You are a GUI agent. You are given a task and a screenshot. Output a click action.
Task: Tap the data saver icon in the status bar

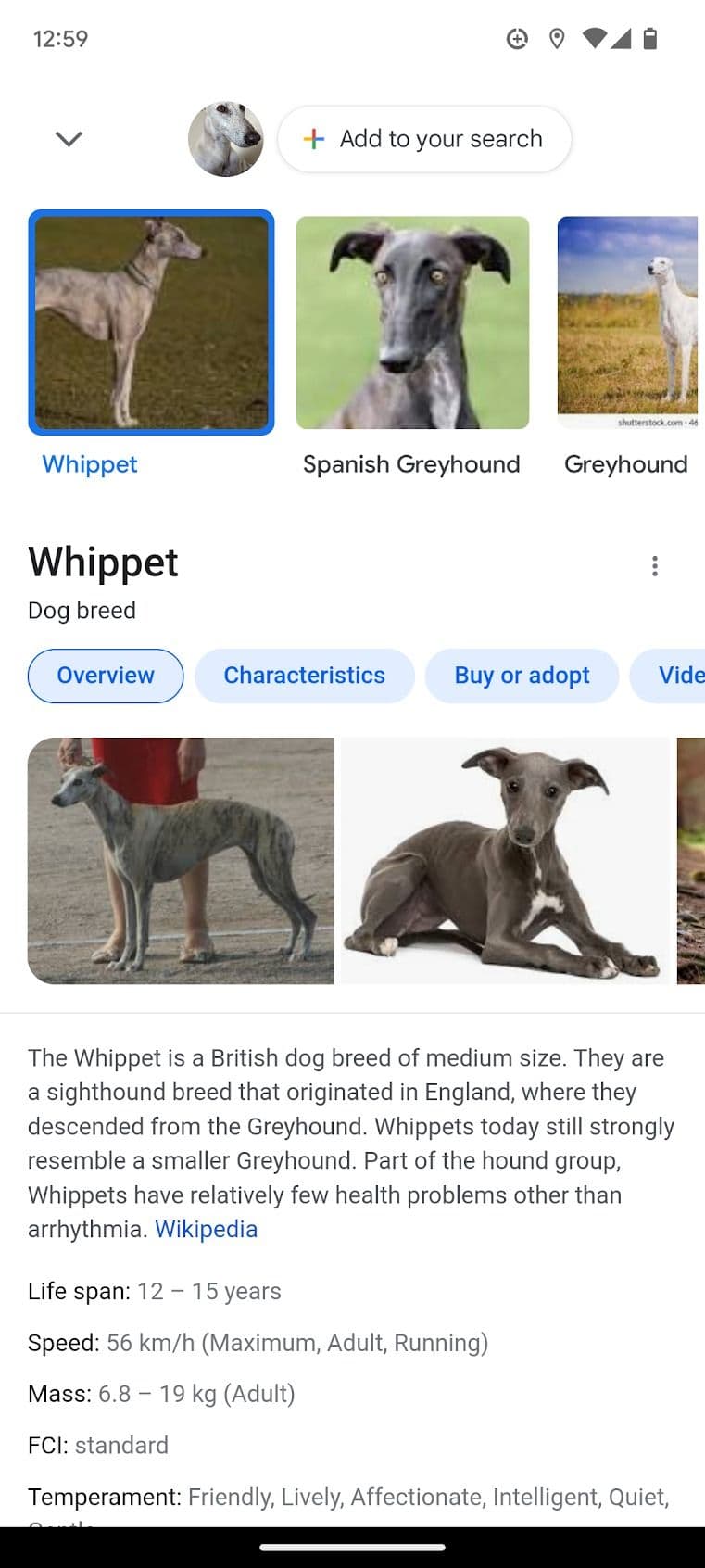tap(517, 39)
